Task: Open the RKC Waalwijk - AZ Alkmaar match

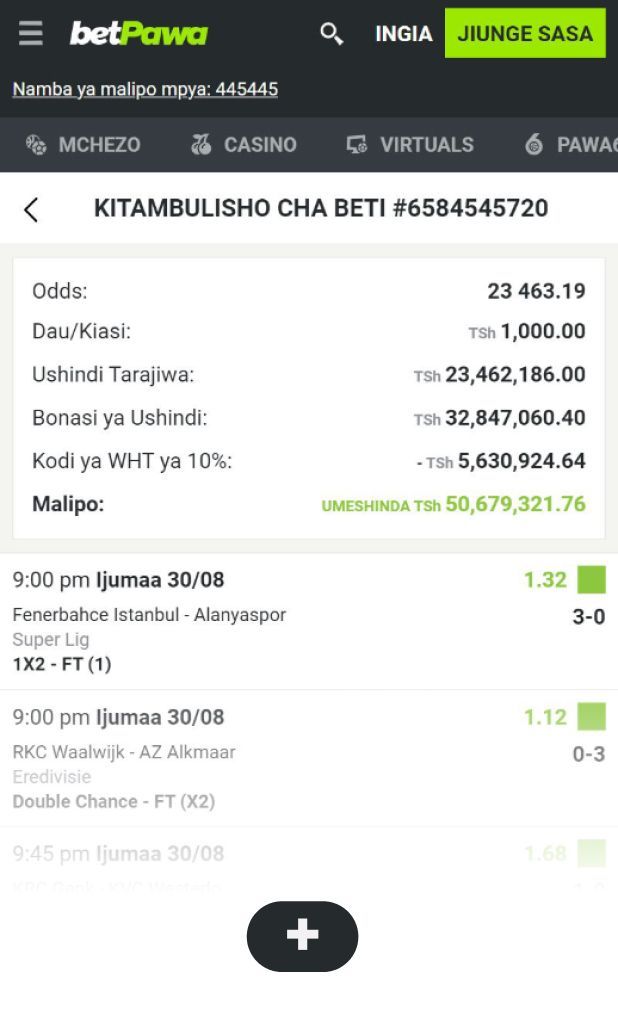Action: pos(124,752)
